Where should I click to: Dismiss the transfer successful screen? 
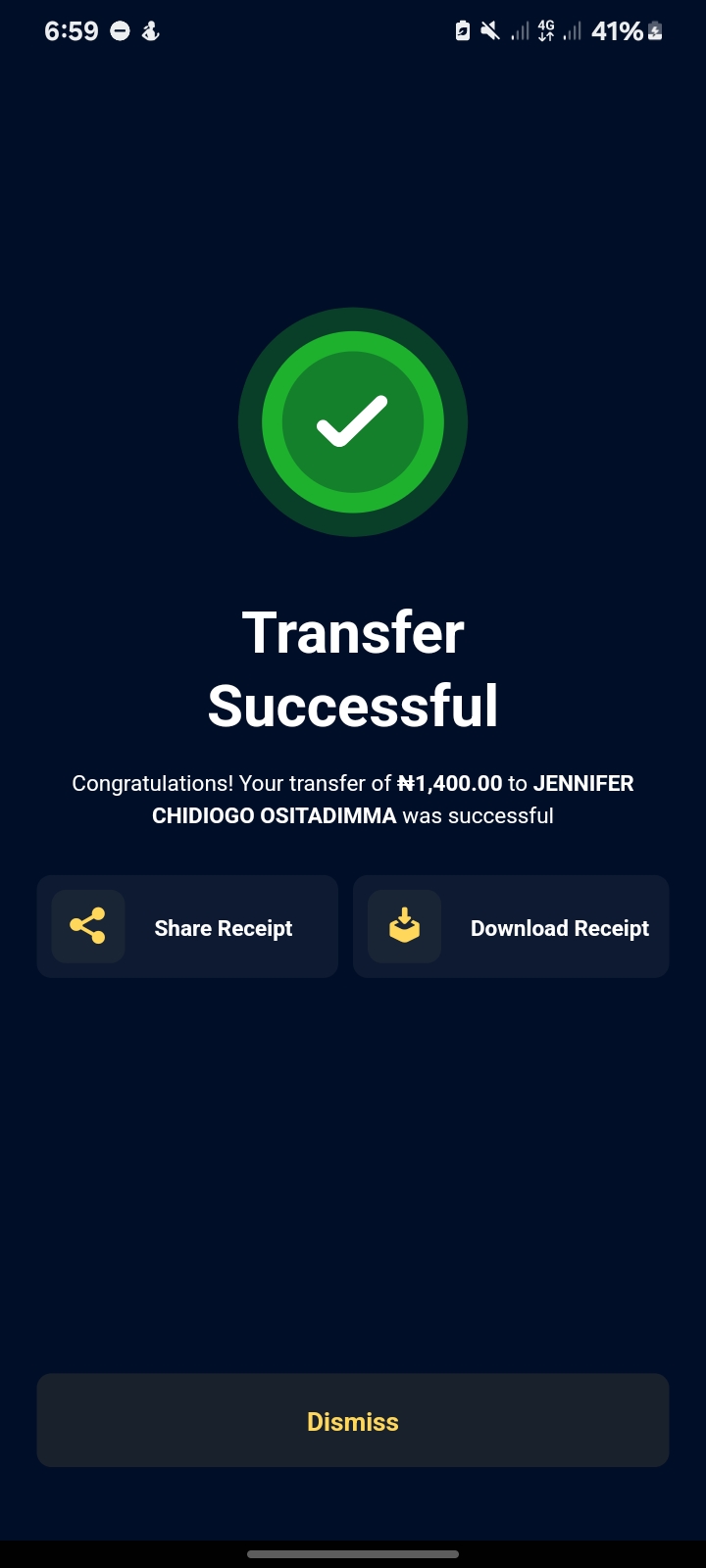(x=353, y=1421)
